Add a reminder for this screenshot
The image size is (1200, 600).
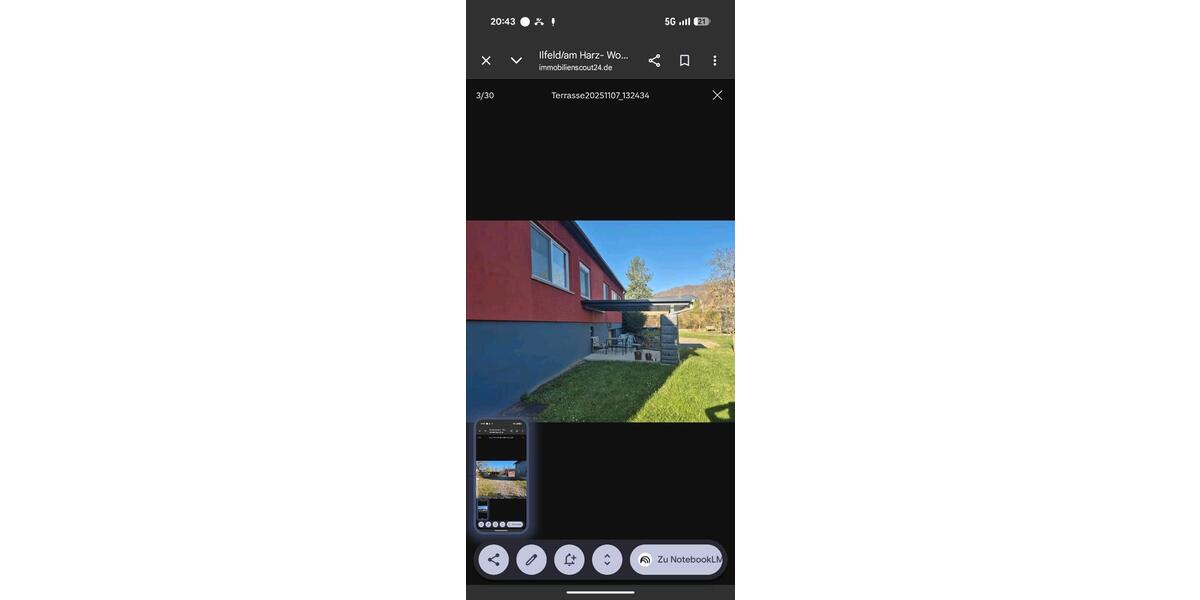click(x=569, y=560)
